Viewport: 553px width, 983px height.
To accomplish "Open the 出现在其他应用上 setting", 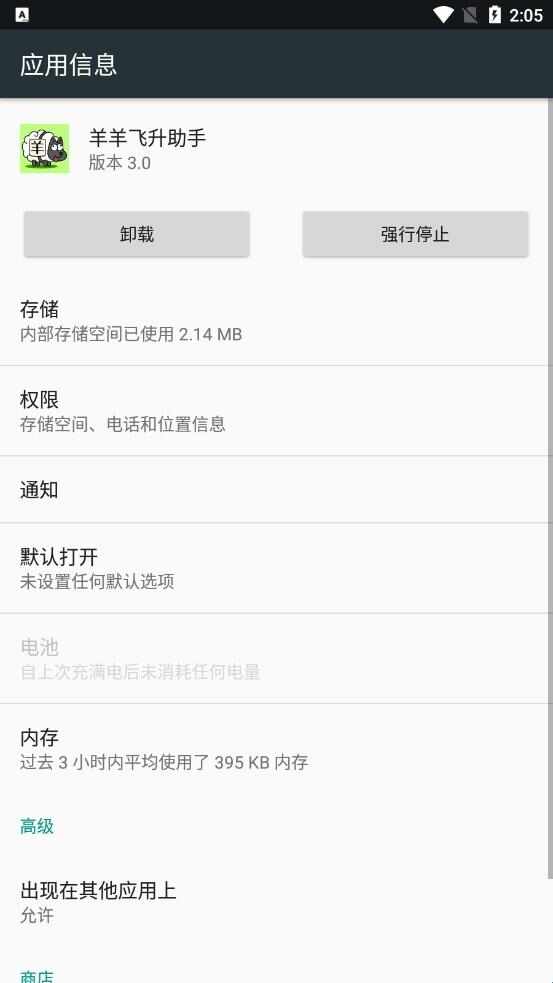I will pos(274,902).
